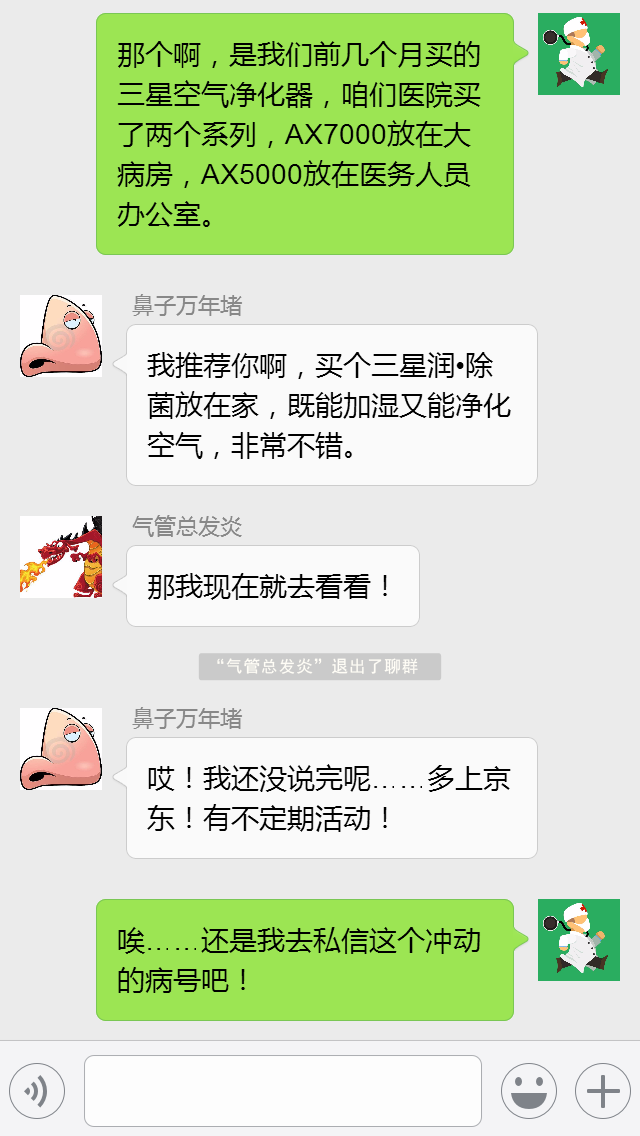Switch to voice message input
The width and height of the screenshot is (640, 1136).
click(37, 1091)
